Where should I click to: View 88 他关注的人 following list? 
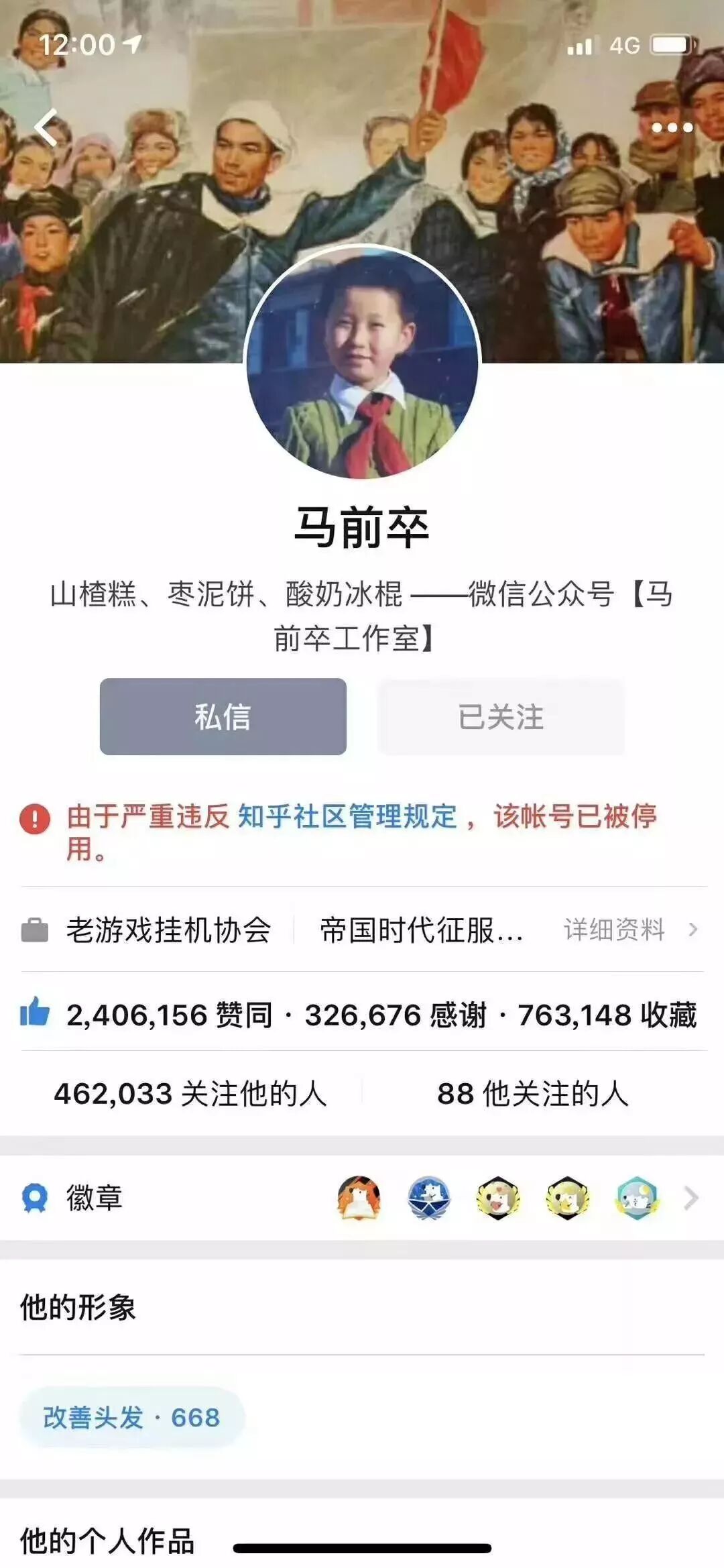tap(533, 1094)
